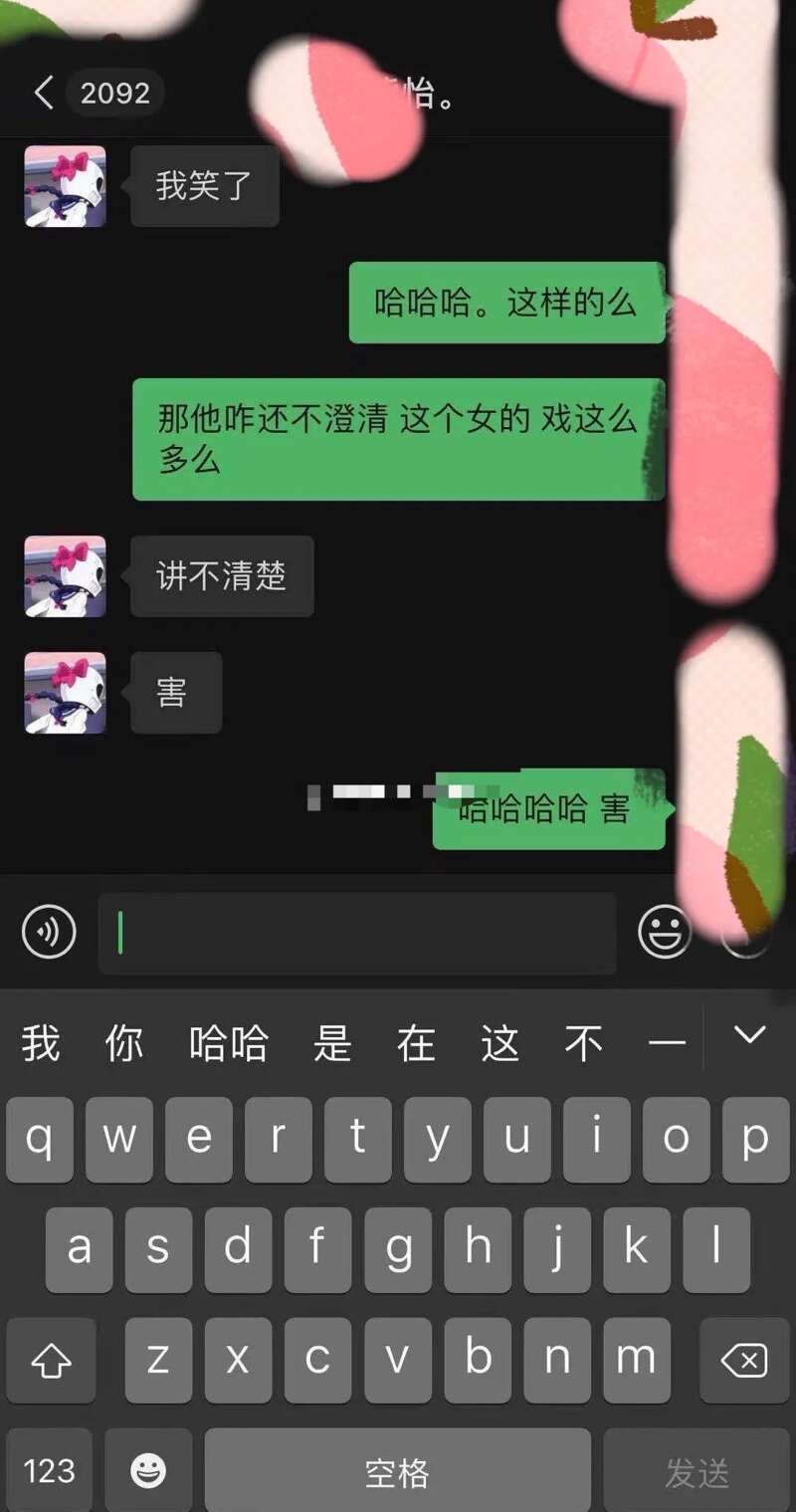Open the keyboard emoji key
The width and height of the screenshot is (796, 1512).
click(x=148, y=1470)
